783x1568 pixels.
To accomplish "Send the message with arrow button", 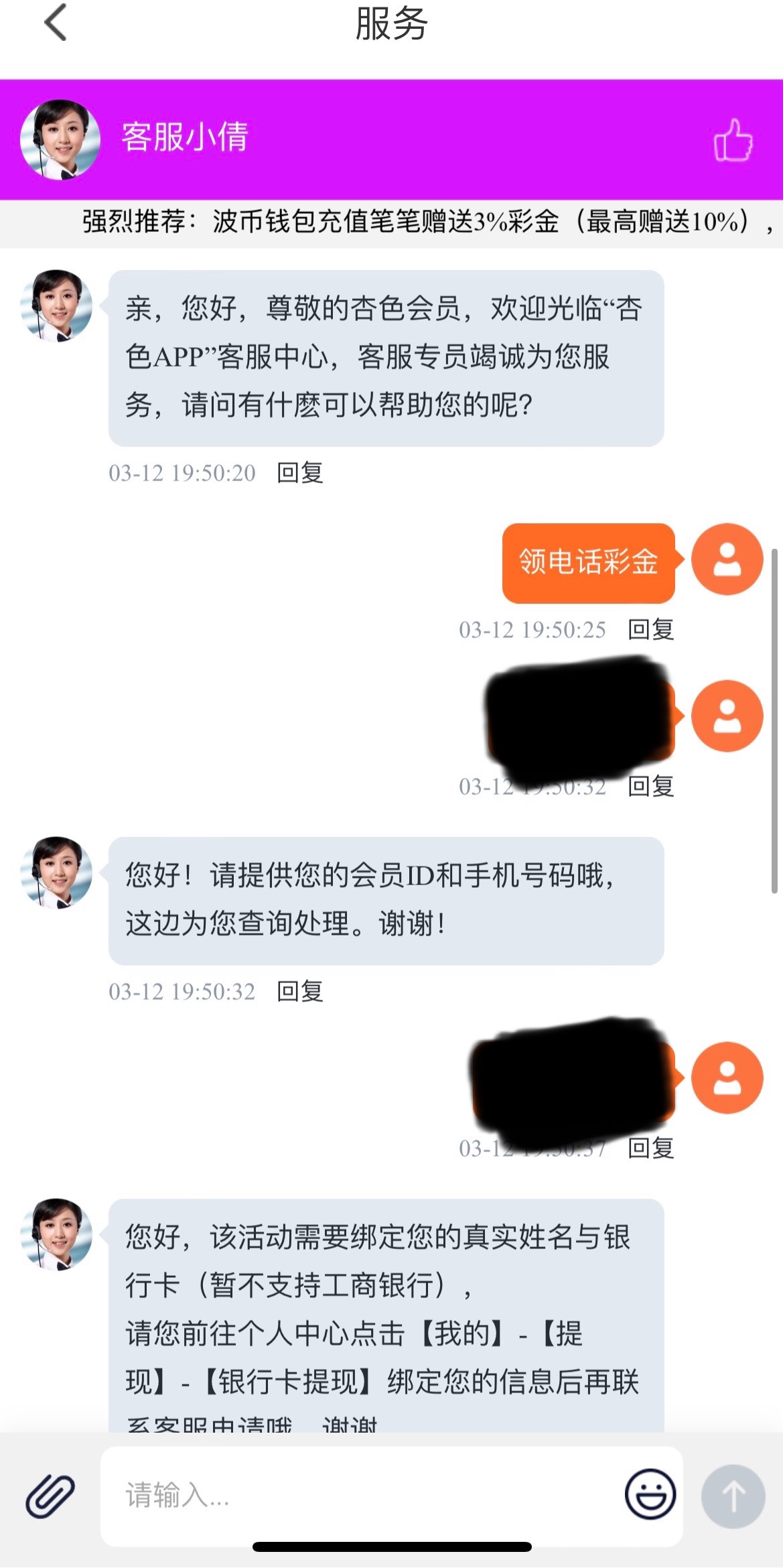I will (x=733, y=1496).
